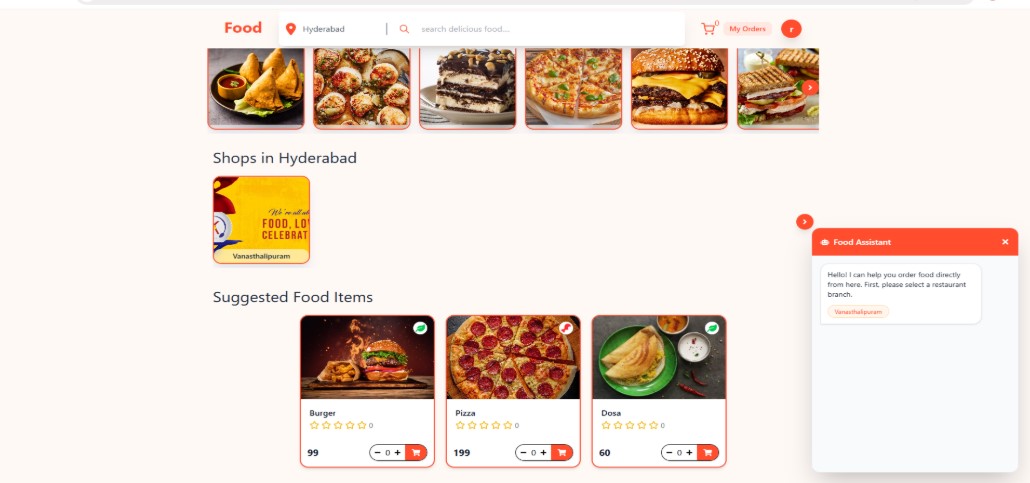
Task: Show next food categories with carousel arrow
Action: click(810, 88)
